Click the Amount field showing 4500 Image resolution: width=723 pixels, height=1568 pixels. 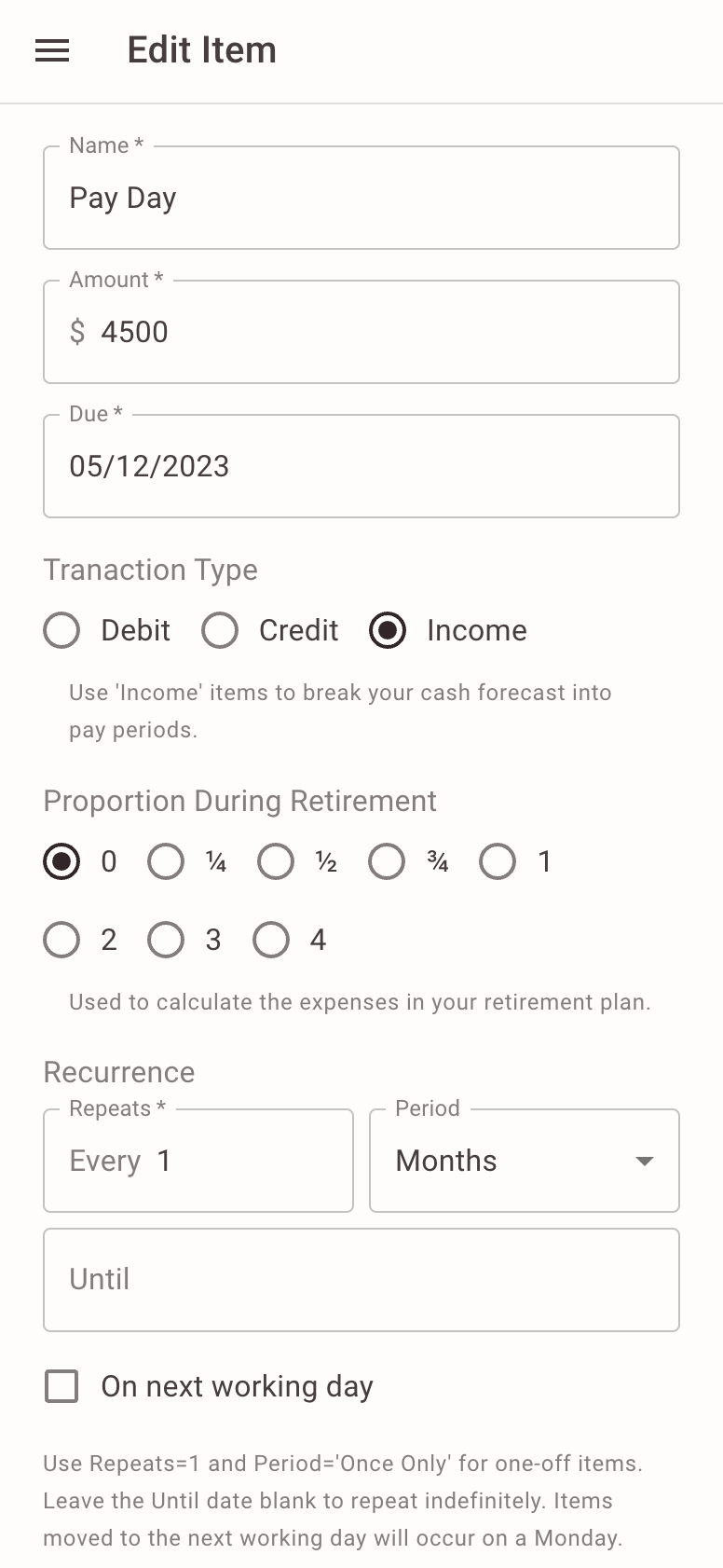361,332
